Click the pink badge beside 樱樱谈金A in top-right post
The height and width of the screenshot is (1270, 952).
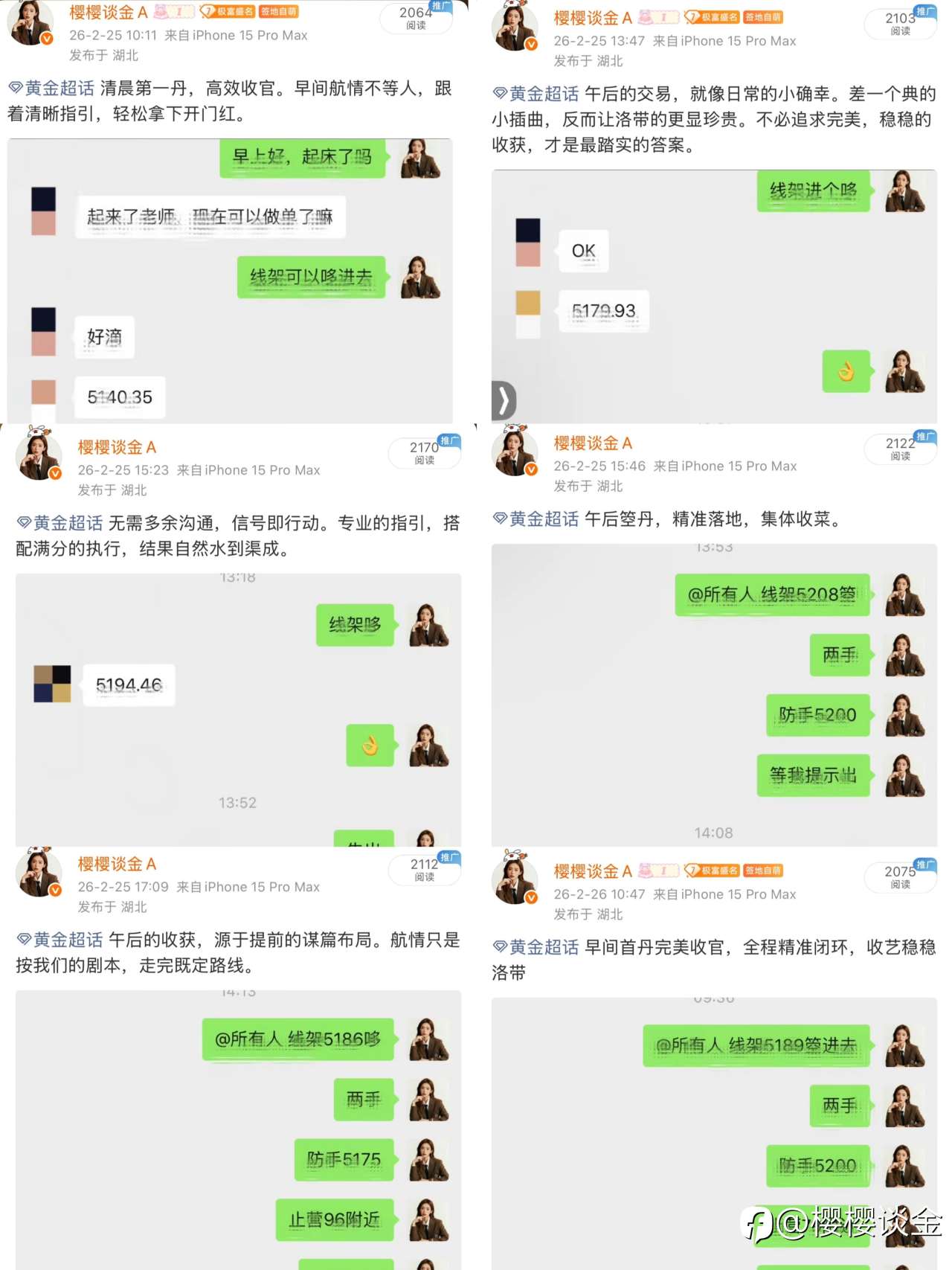[657, 17]
